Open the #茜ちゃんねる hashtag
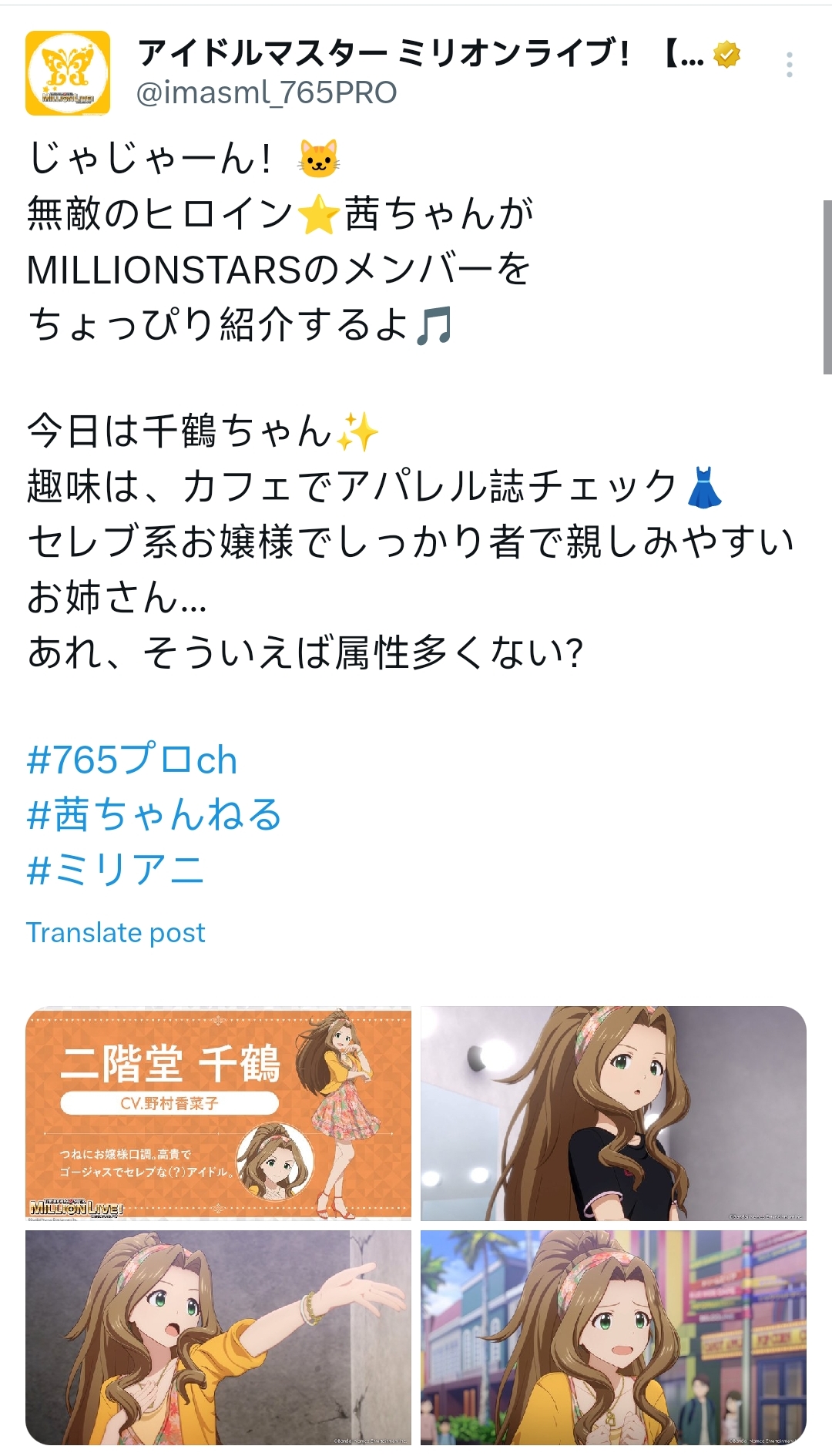Viewport: 832px width, 1456px height. click(x=154, y=815)
